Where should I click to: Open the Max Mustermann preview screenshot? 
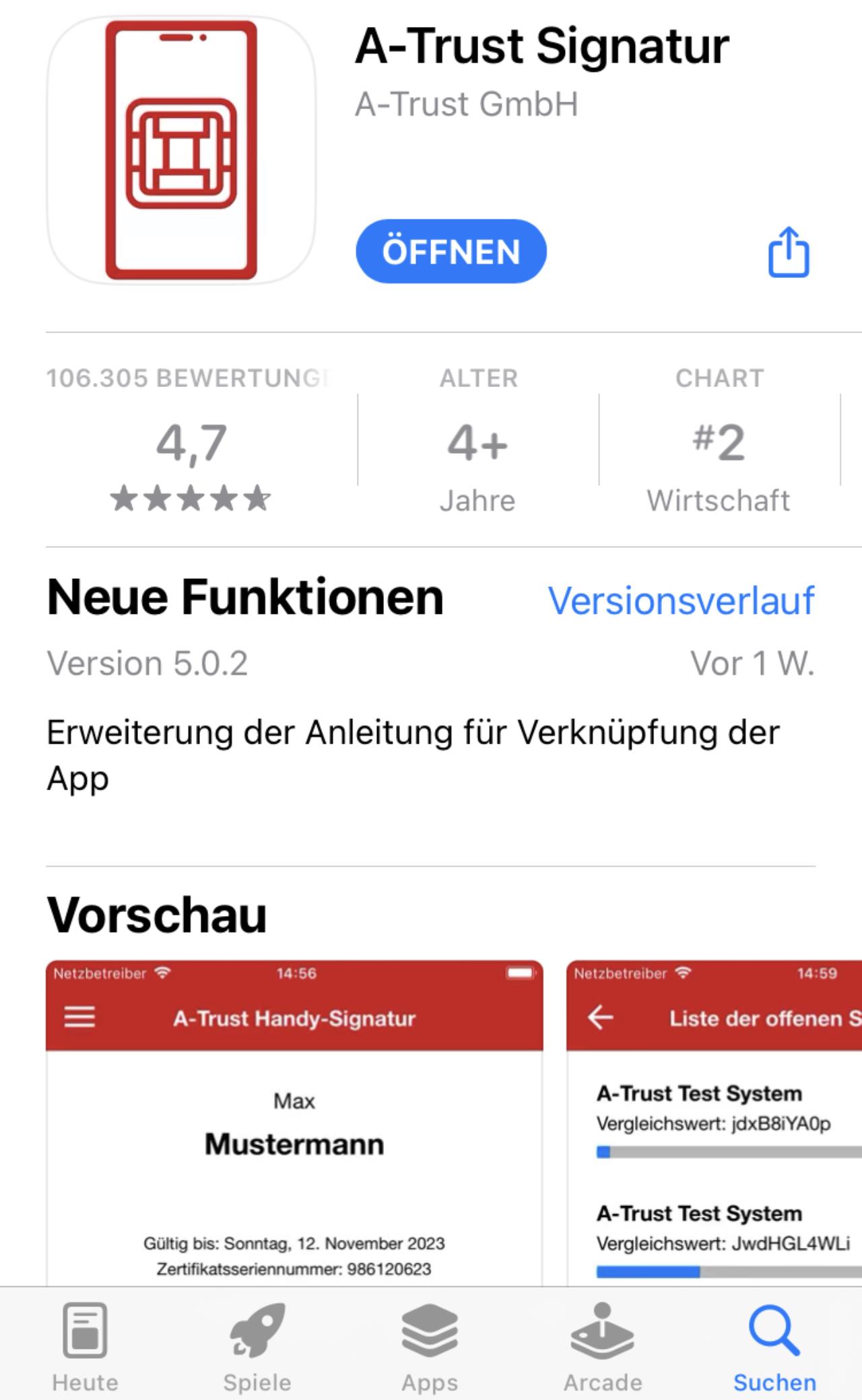click(x=294, y=1123)
